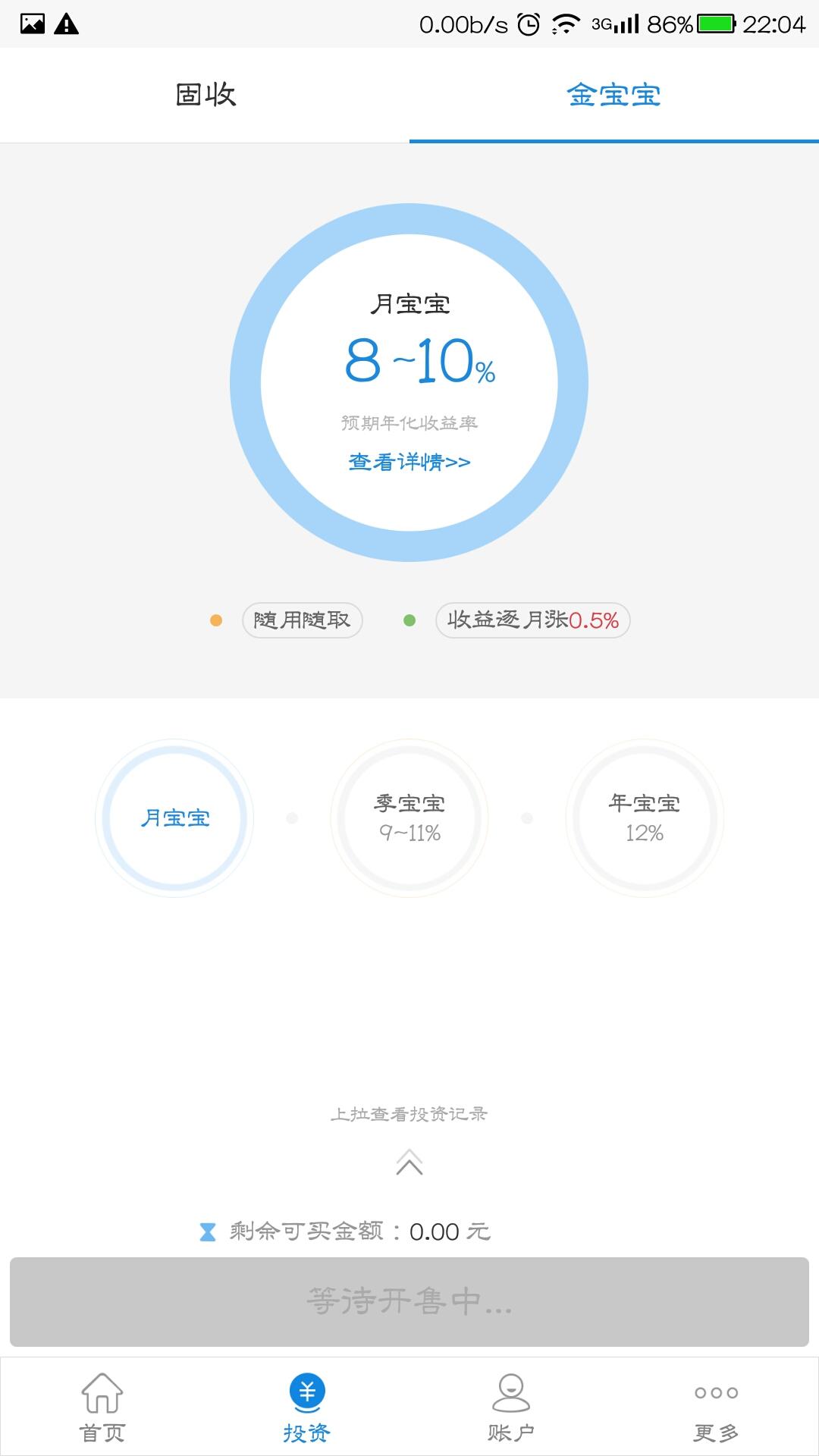The width and height of the screenshot is (819, 1456).
Task: Switch to the 固收 tab
Action: 205,95
